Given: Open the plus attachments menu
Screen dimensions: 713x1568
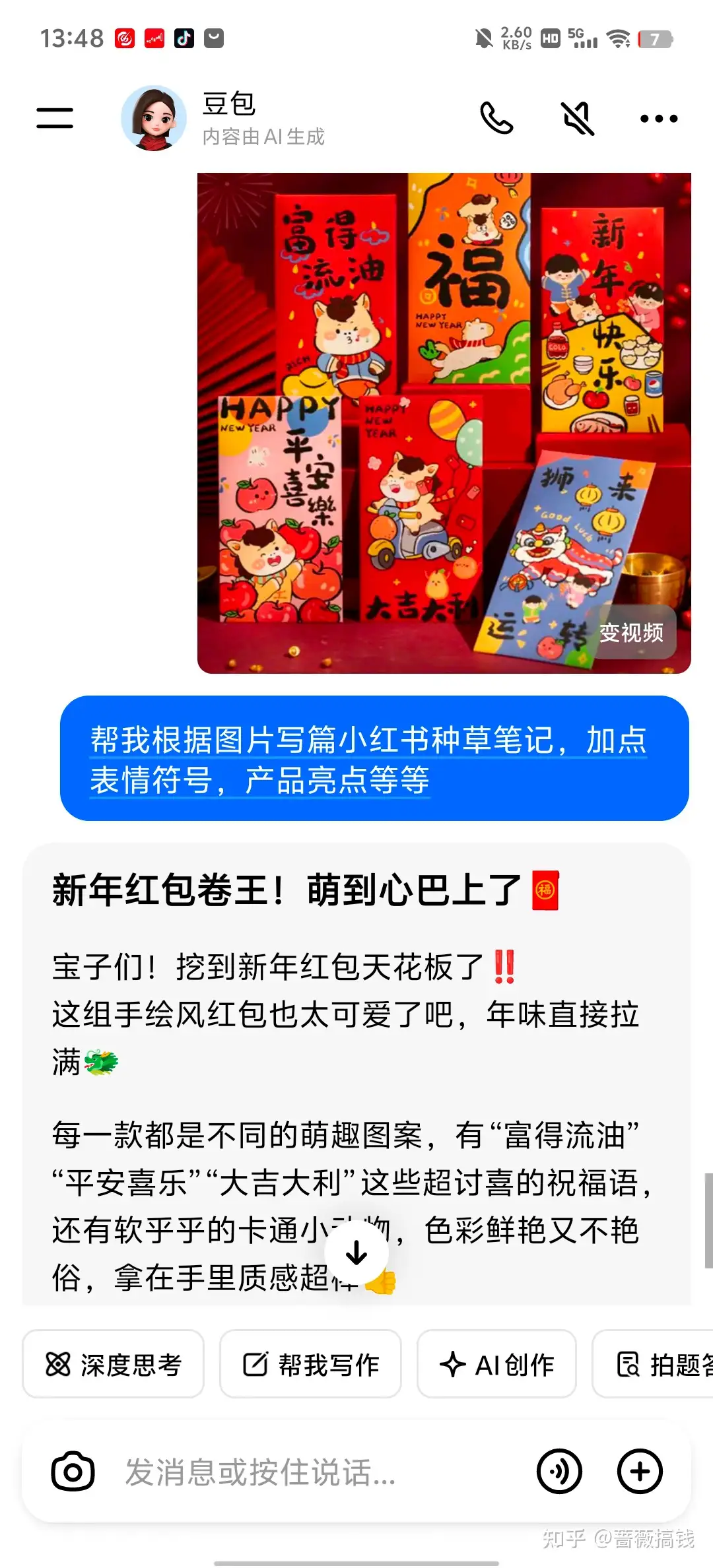Looking at the screenshot, I should click(x=639, y=1472).
